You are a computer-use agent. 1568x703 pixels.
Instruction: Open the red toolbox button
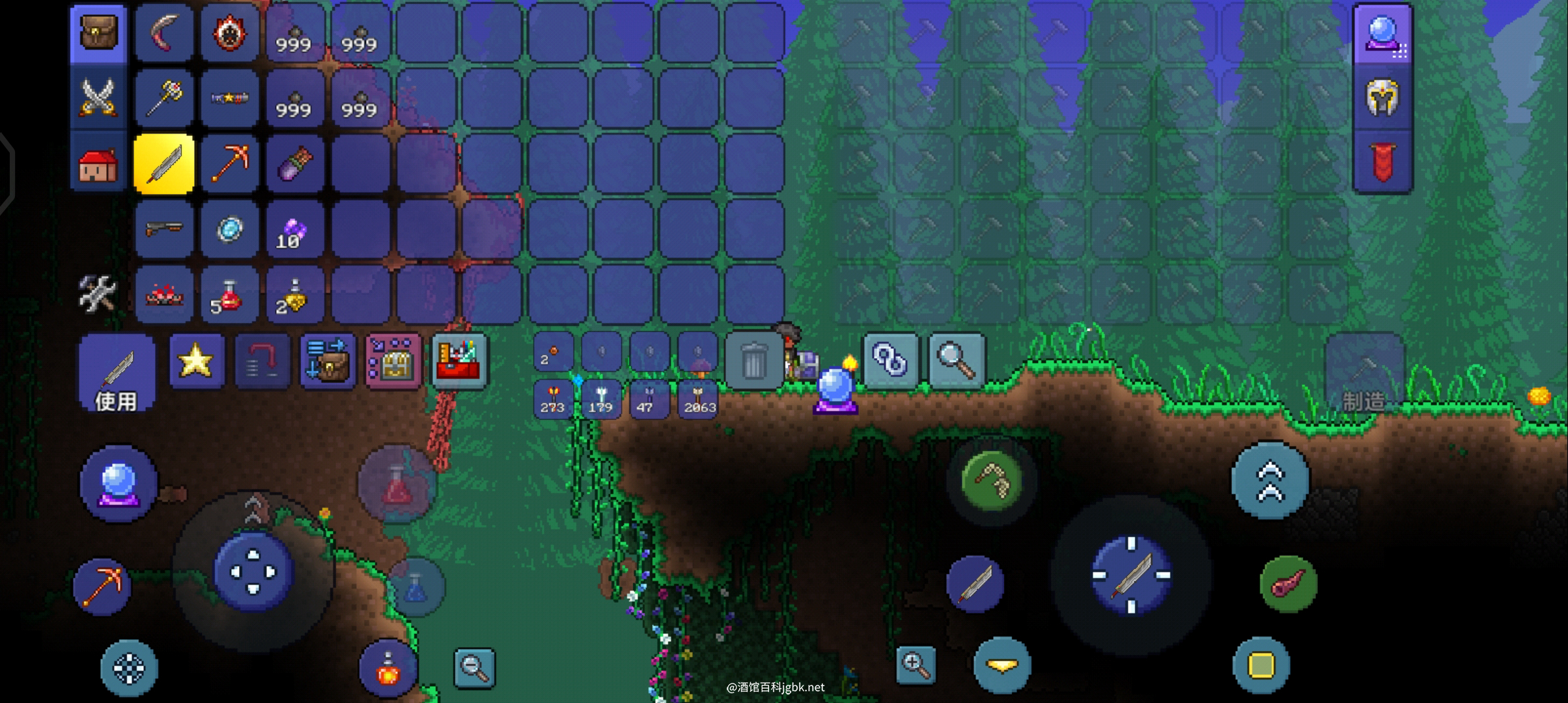pos(459,361)
